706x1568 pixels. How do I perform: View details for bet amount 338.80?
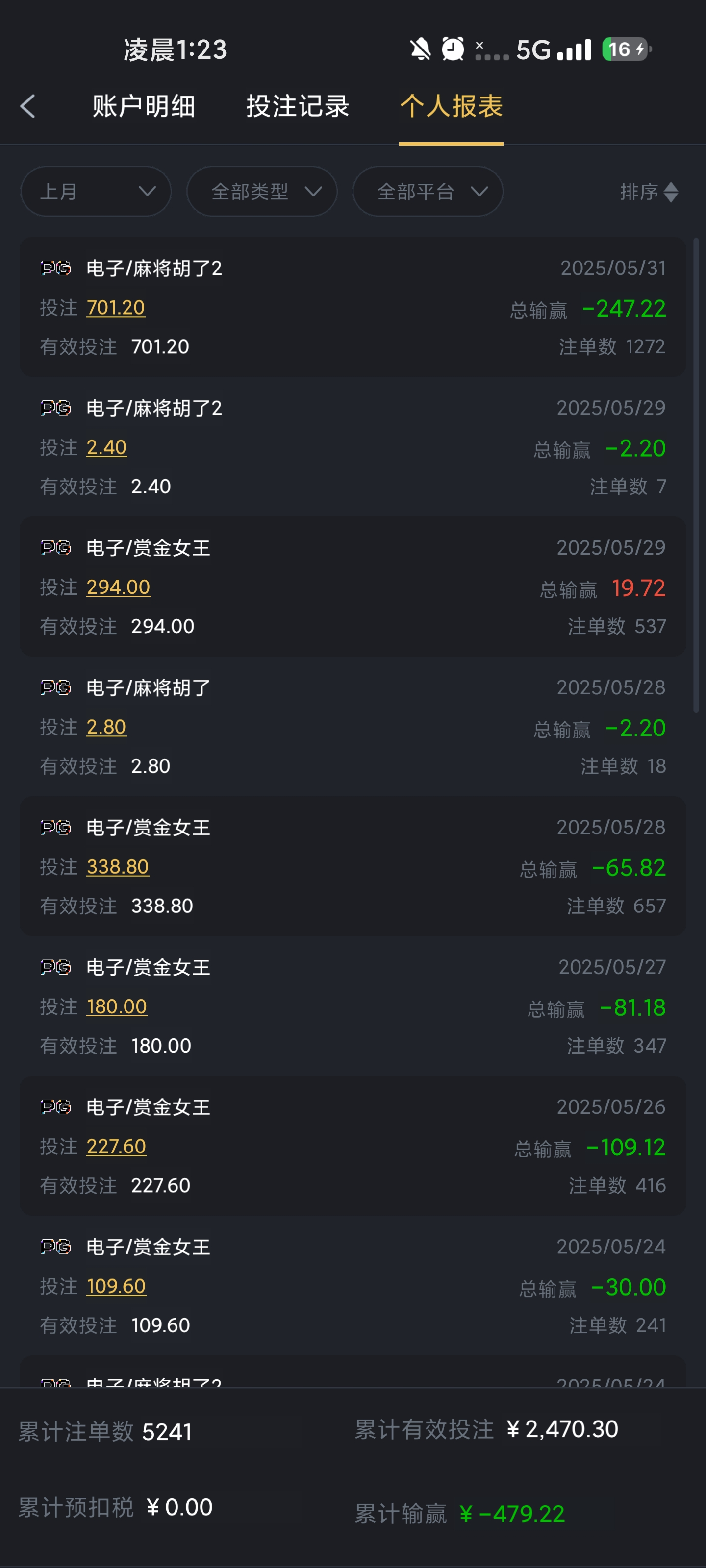[x=118, y=867]
